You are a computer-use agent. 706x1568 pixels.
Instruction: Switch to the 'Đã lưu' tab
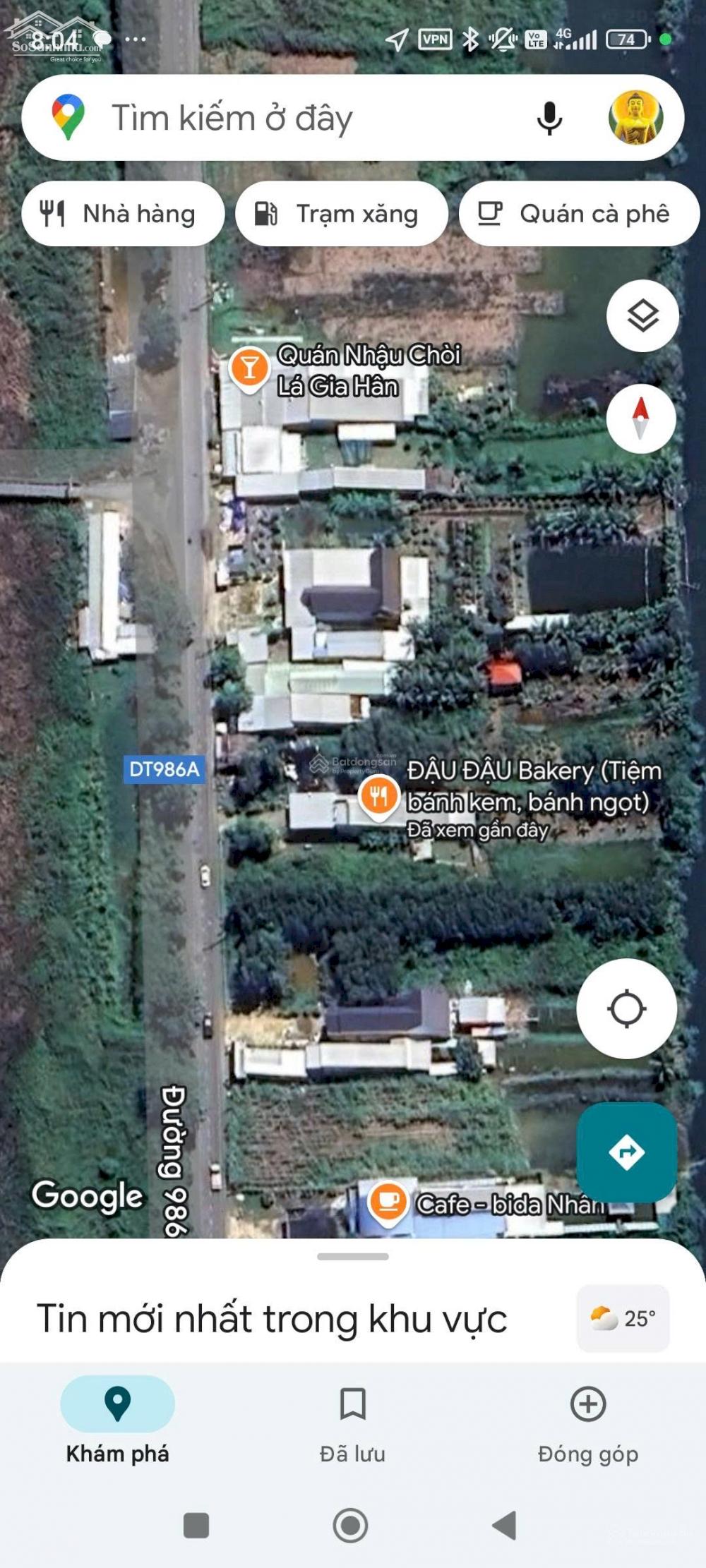[x=352, y=1420]
